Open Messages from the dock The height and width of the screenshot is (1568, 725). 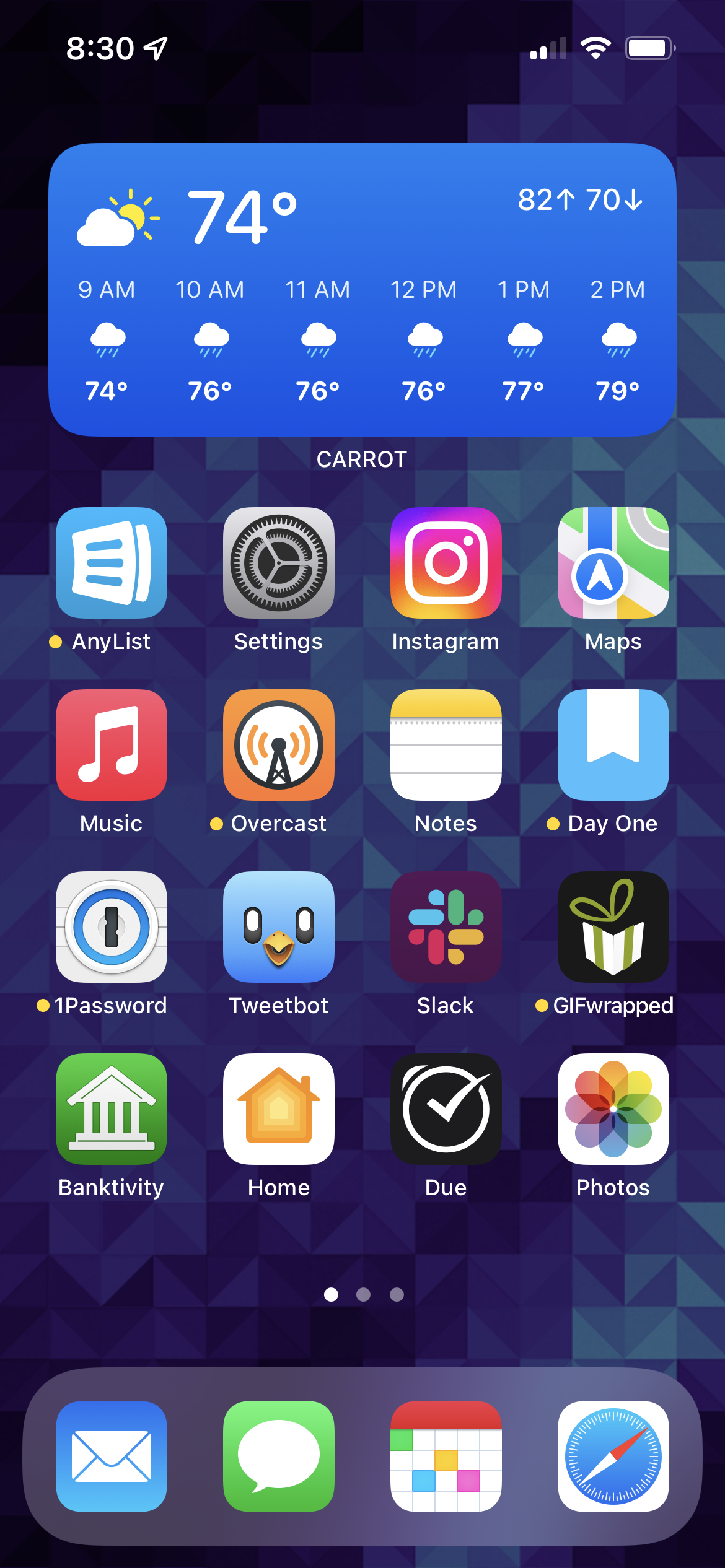click(x=279, y=1457)
